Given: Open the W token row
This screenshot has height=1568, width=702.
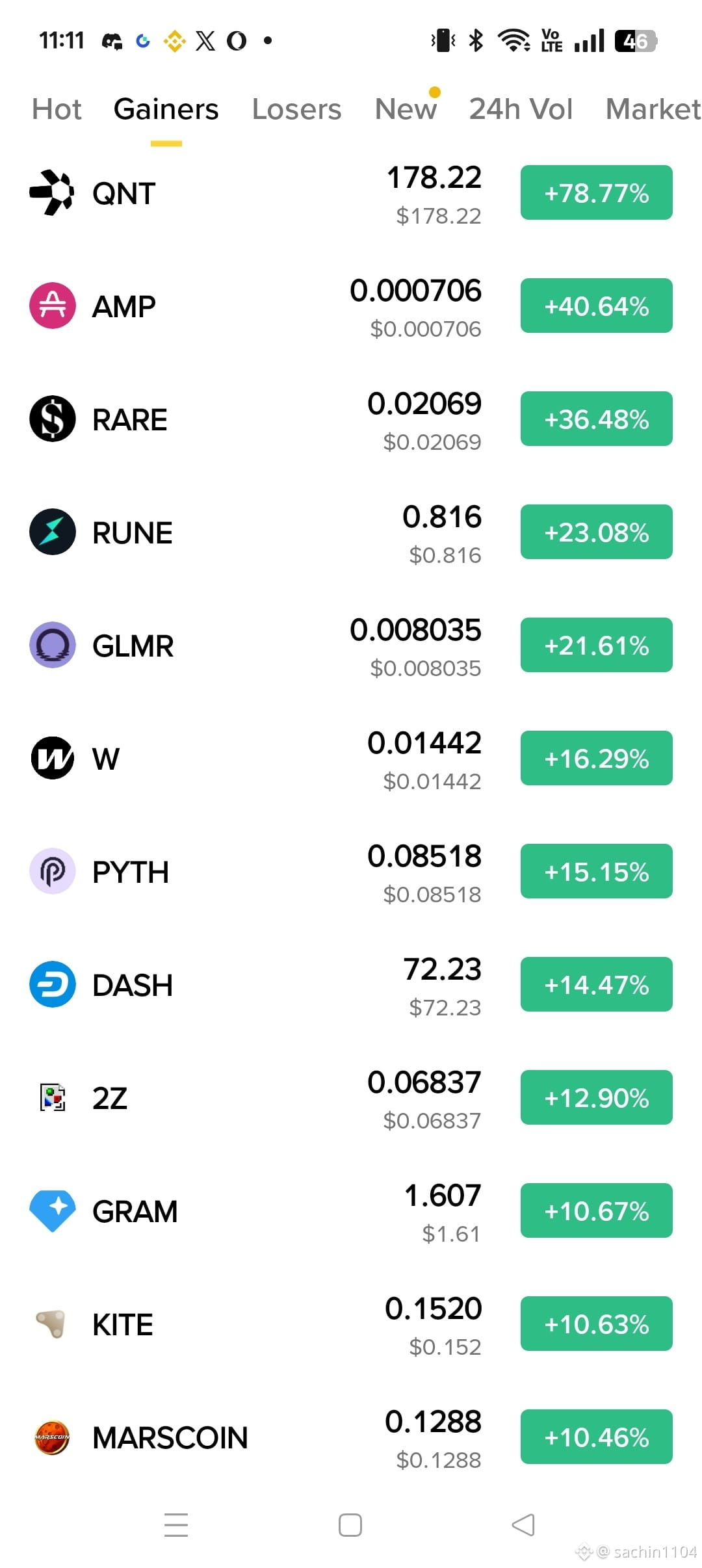Looking at the screenshot, I should (x=351, y=759).
